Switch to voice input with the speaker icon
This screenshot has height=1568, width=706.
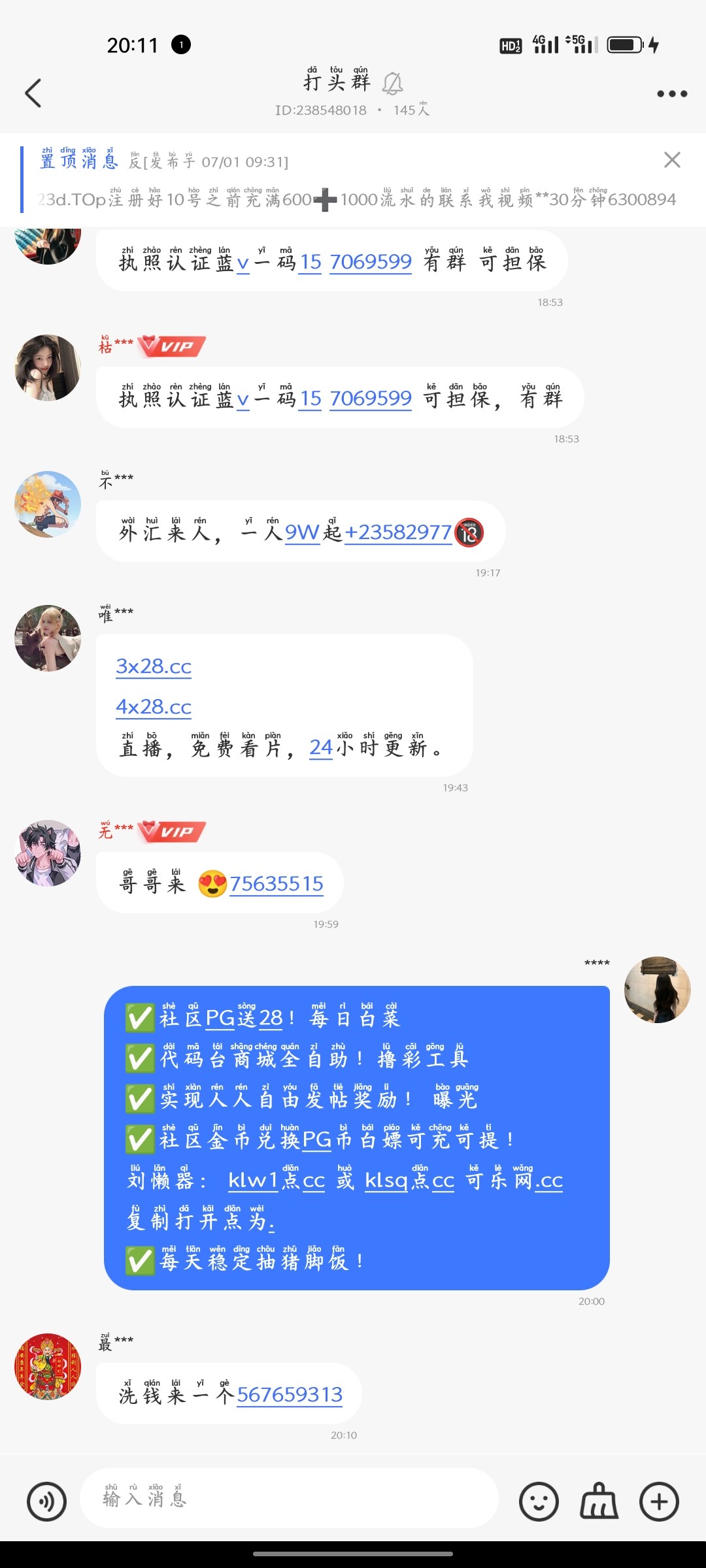pyautogui.click(x=46, y=1500)
